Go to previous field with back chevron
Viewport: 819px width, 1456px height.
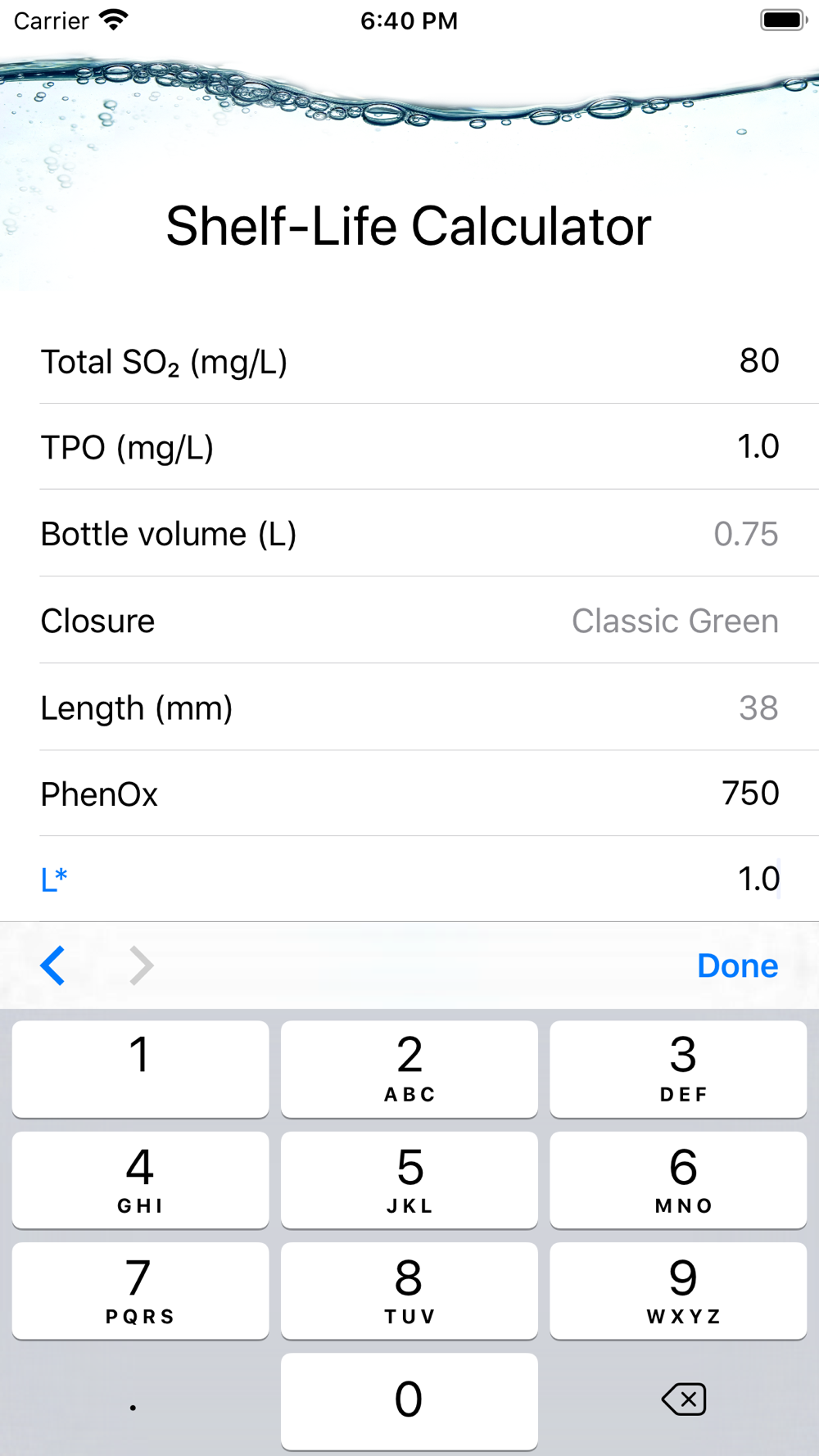click(53, 965)
